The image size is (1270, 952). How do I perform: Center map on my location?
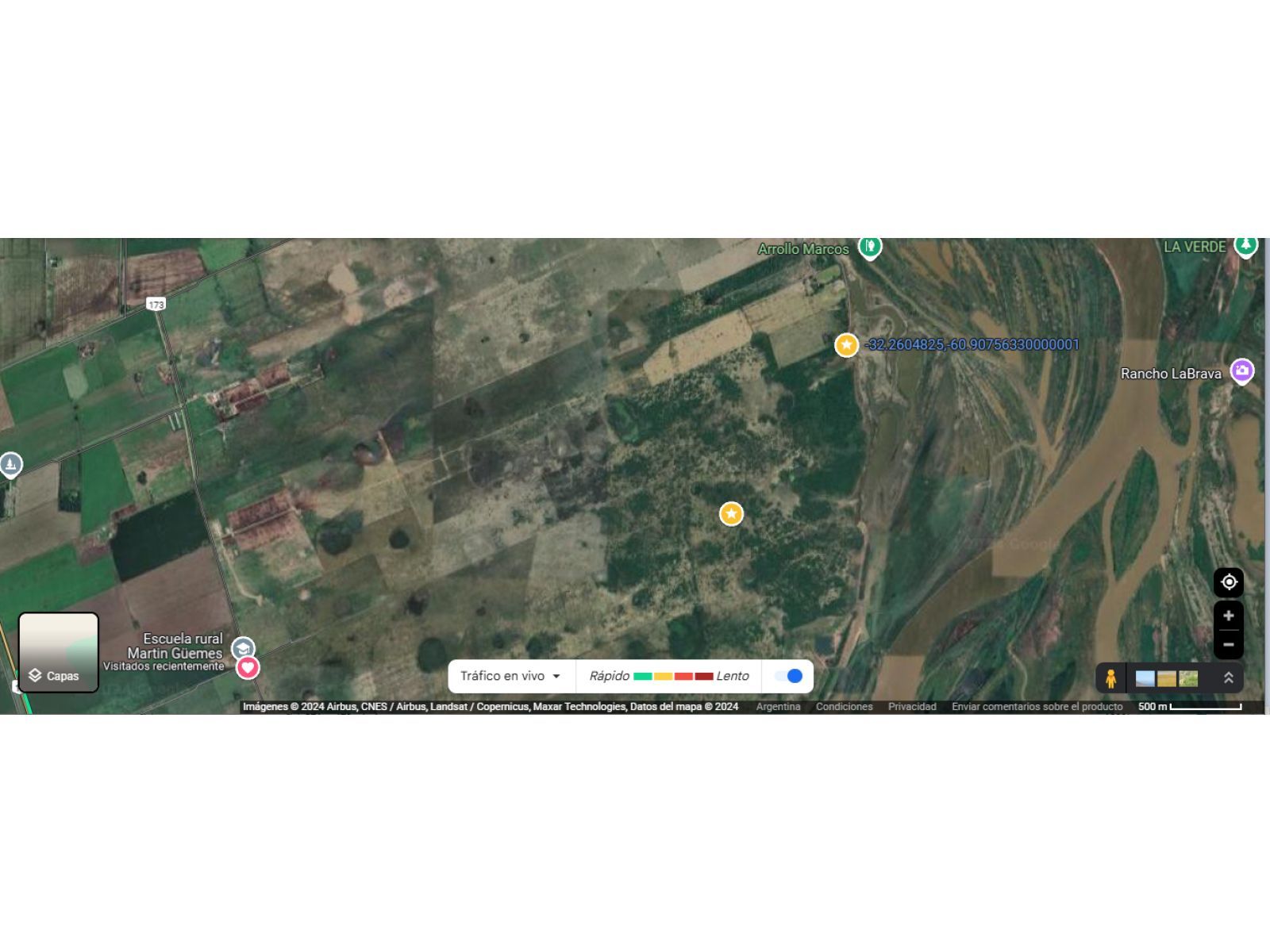pyautogui.click(x=1228, y=582)
